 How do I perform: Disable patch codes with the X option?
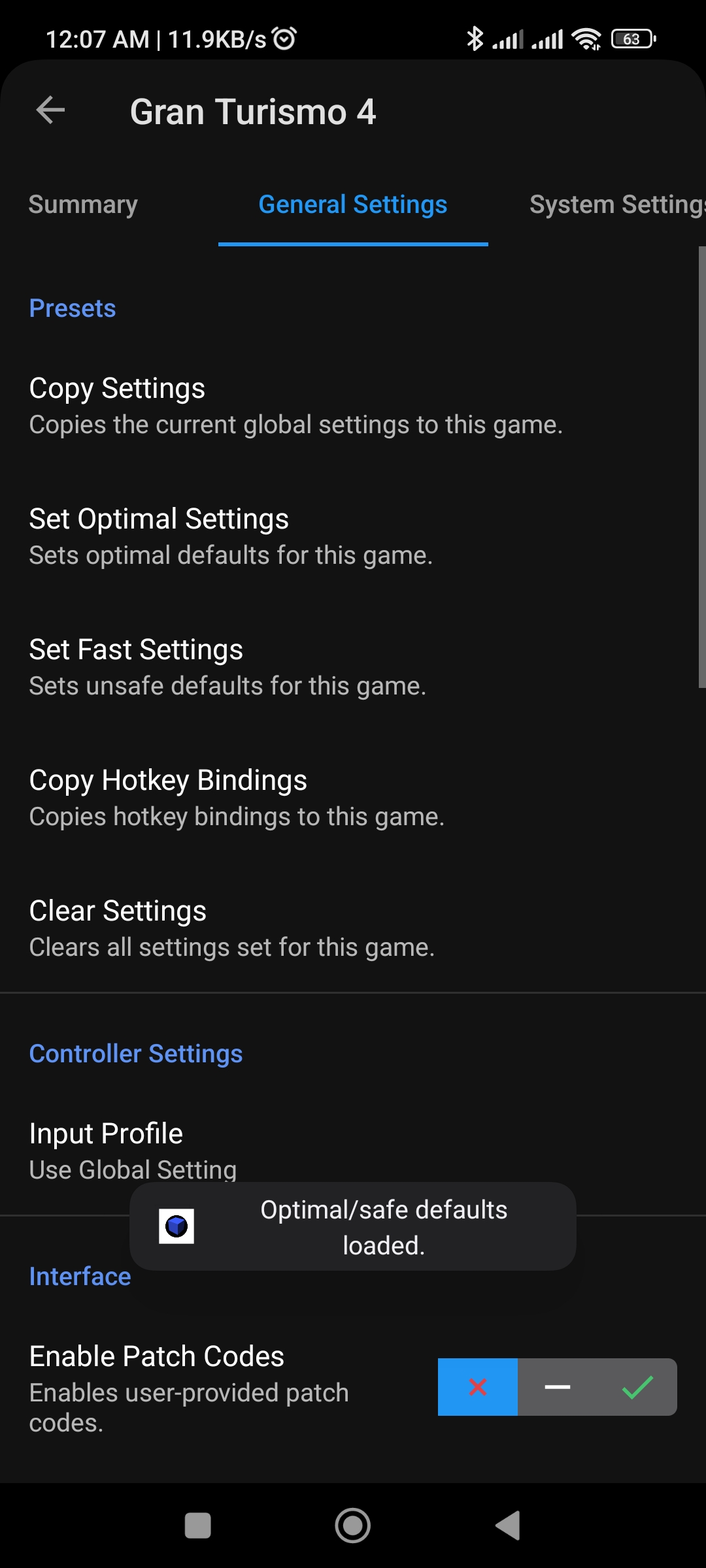coord(478,1387)
